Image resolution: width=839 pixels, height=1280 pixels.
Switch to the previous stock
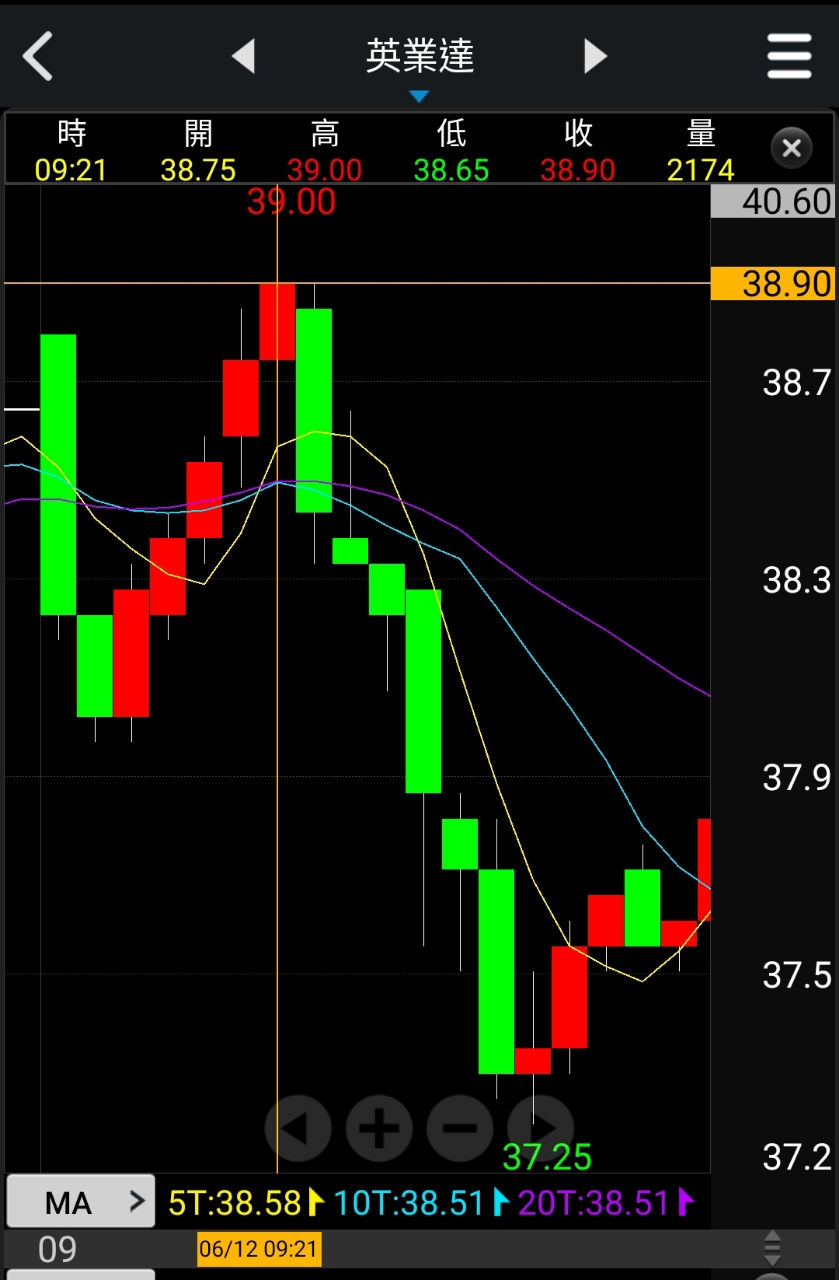click(x=243, y=56)
